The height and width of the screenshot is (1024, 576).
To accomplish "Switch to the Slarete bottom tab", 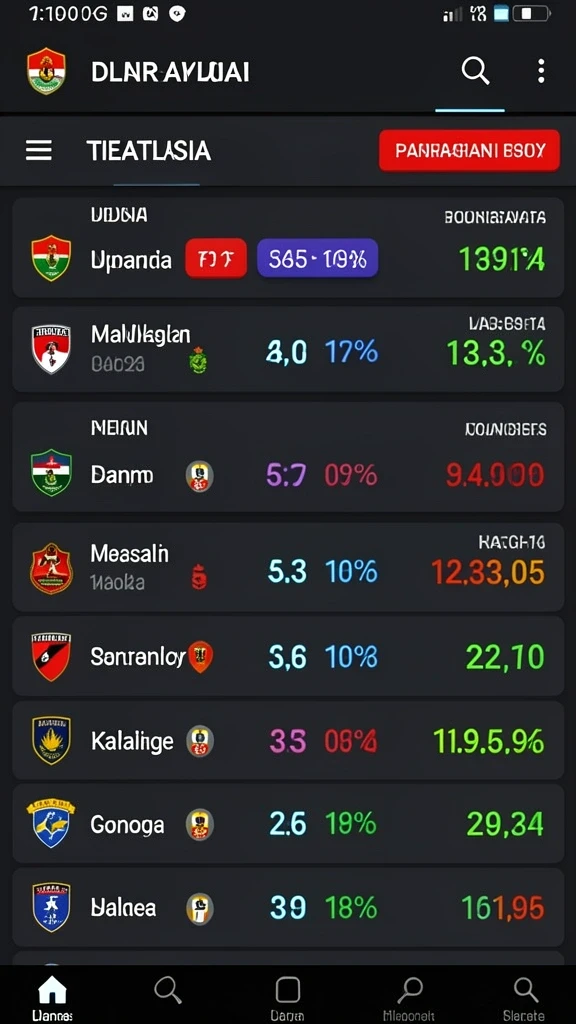I will pos(524,999).
